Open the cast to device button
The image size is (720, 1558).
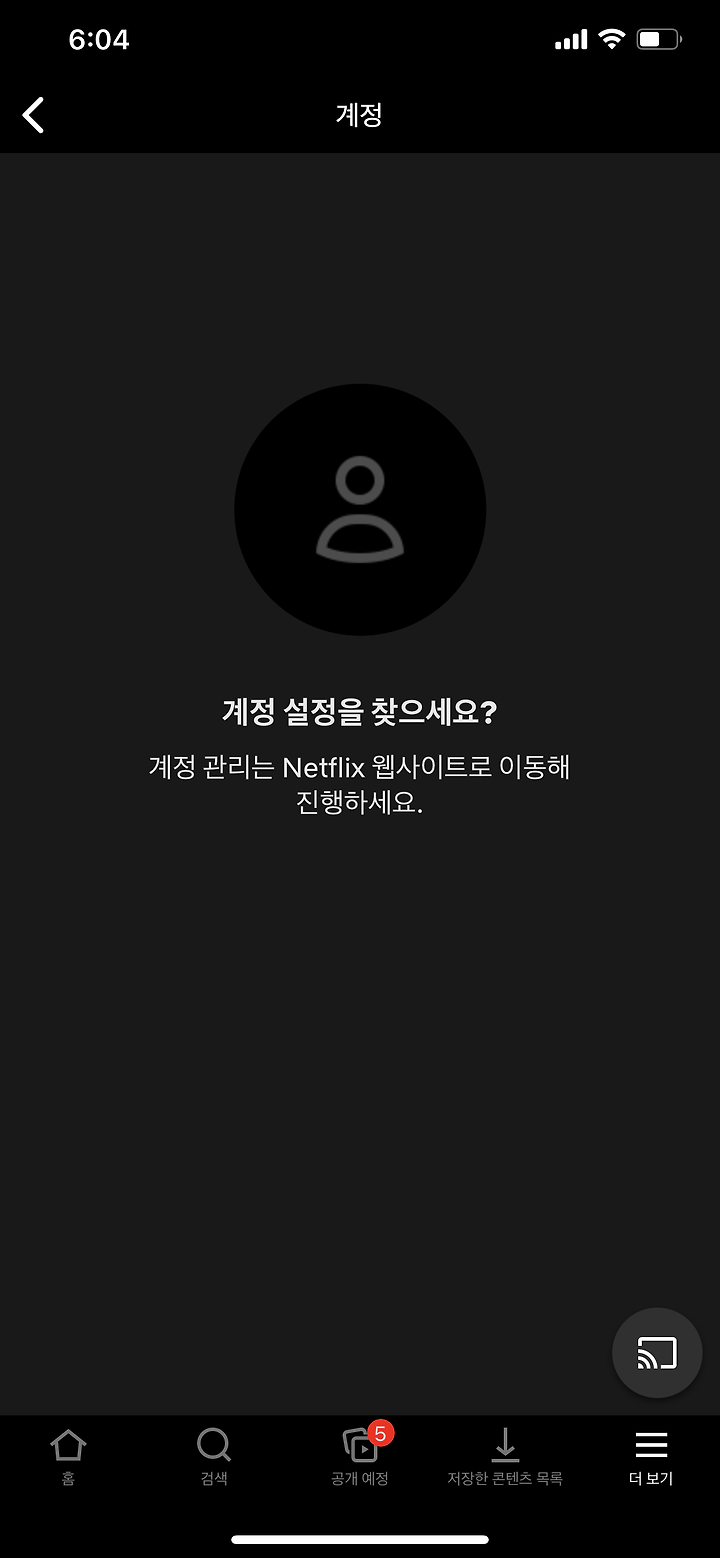[x=657, y=1353]
